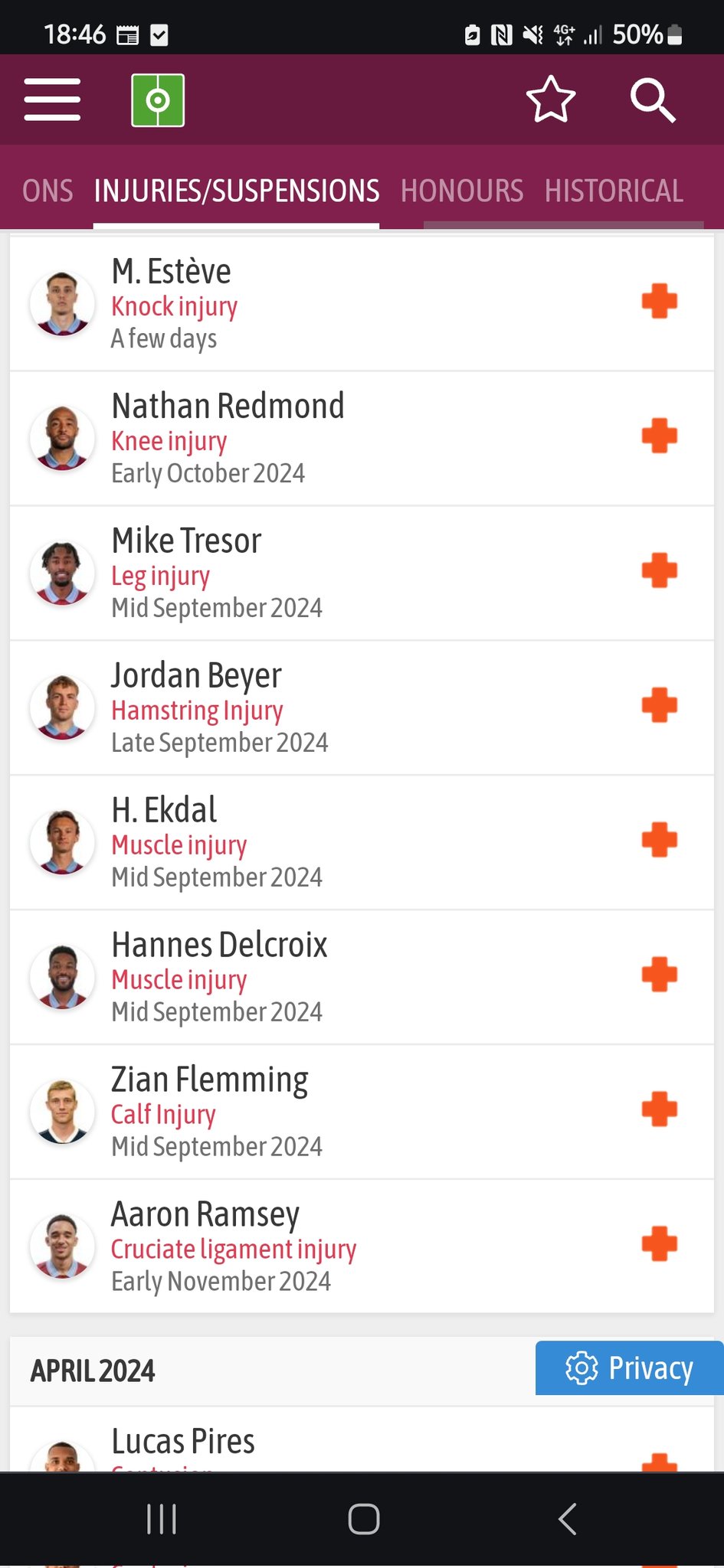This screenshot has width=724, height=1568.
Task: Open M. Estève's injury row
Action: [x=362, y=304]
